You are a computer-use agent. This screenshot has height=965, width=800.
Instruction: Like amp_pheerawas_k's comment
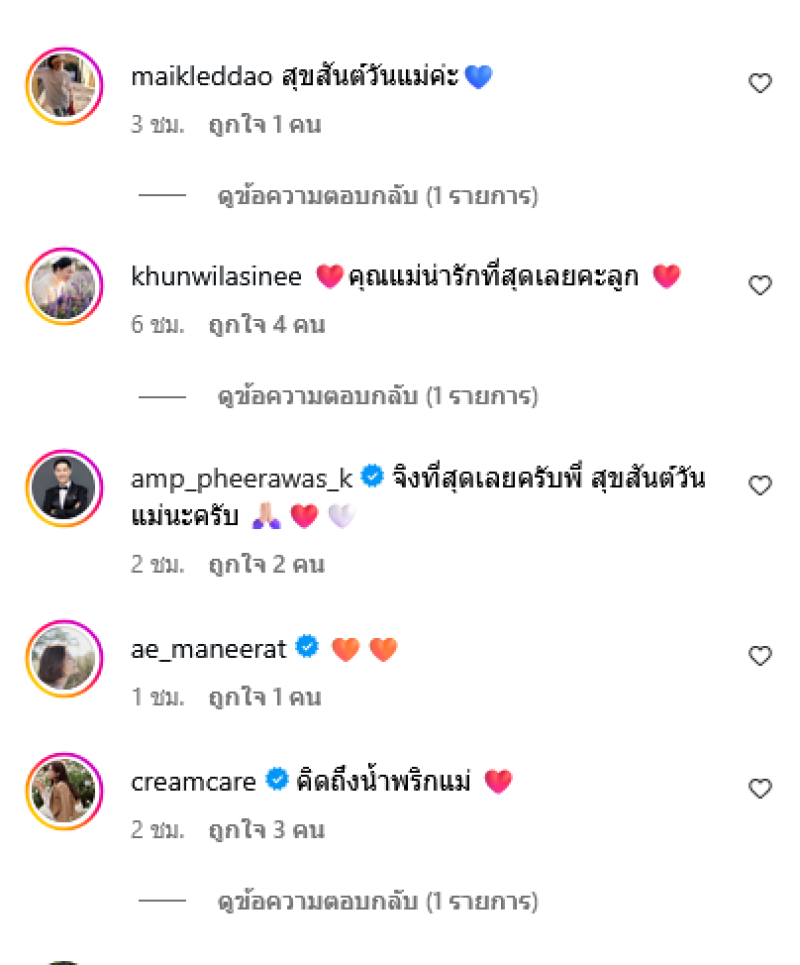point(760,486)
